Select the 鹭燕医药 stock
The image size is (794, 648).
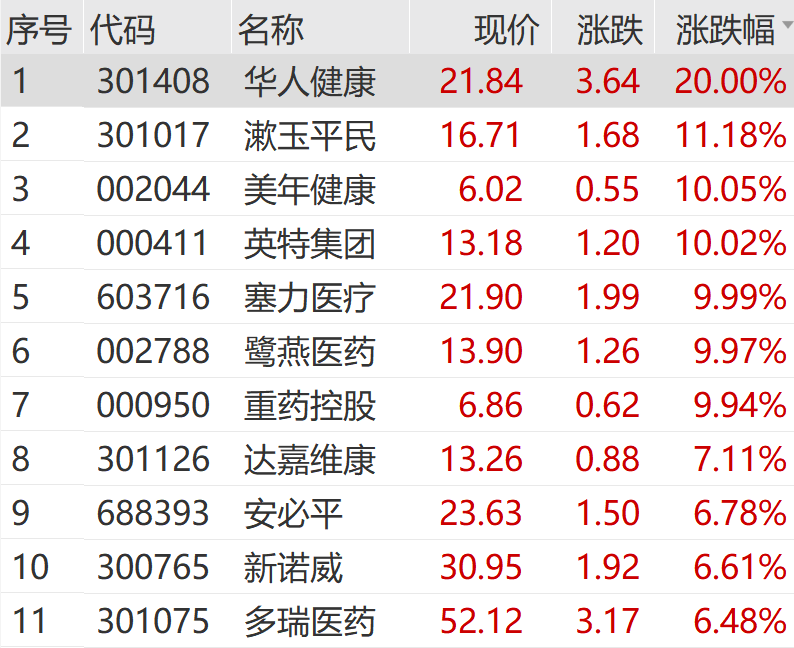pyautogui.click(x=310, y=351)
